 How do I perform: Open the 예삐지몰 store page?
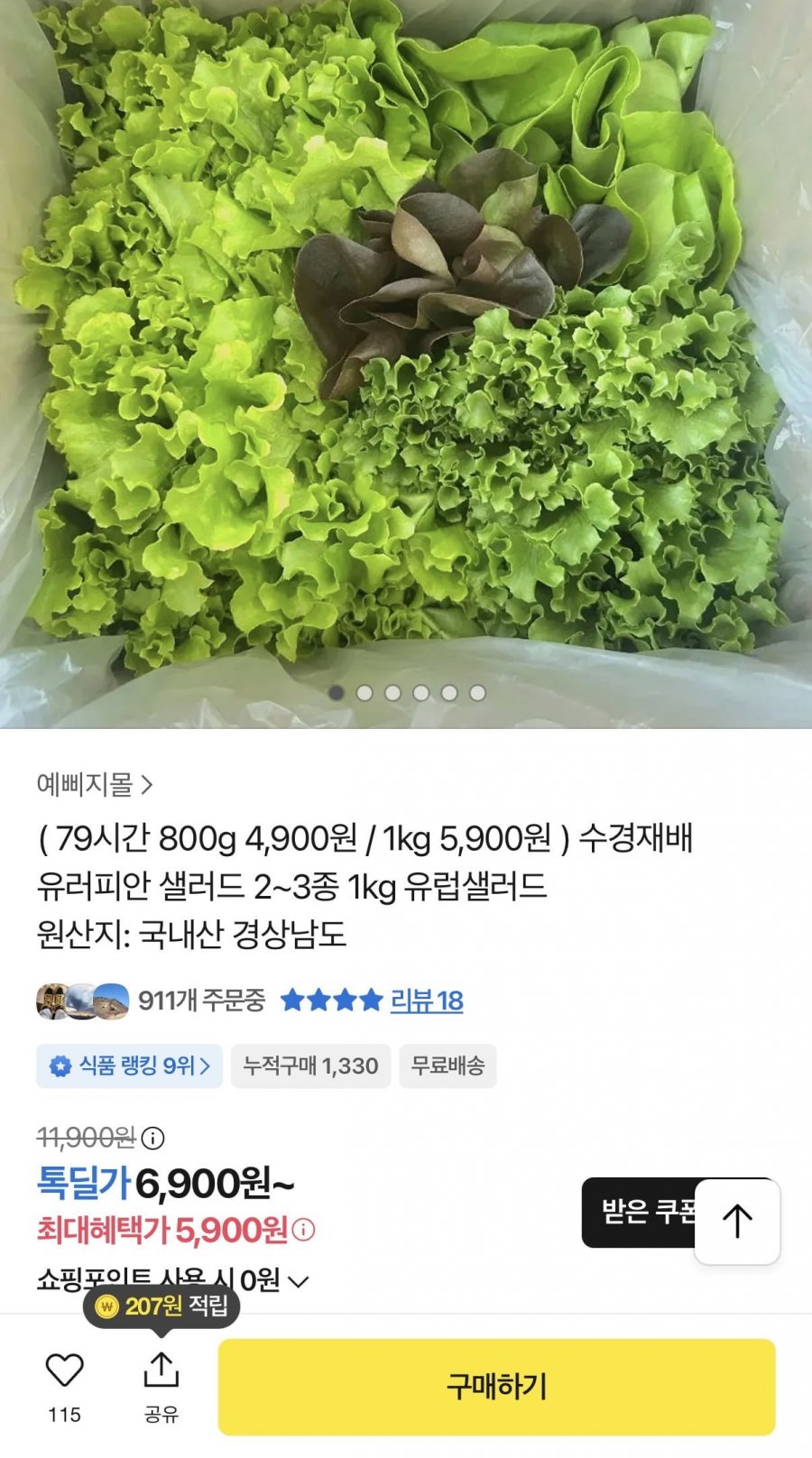95,785
